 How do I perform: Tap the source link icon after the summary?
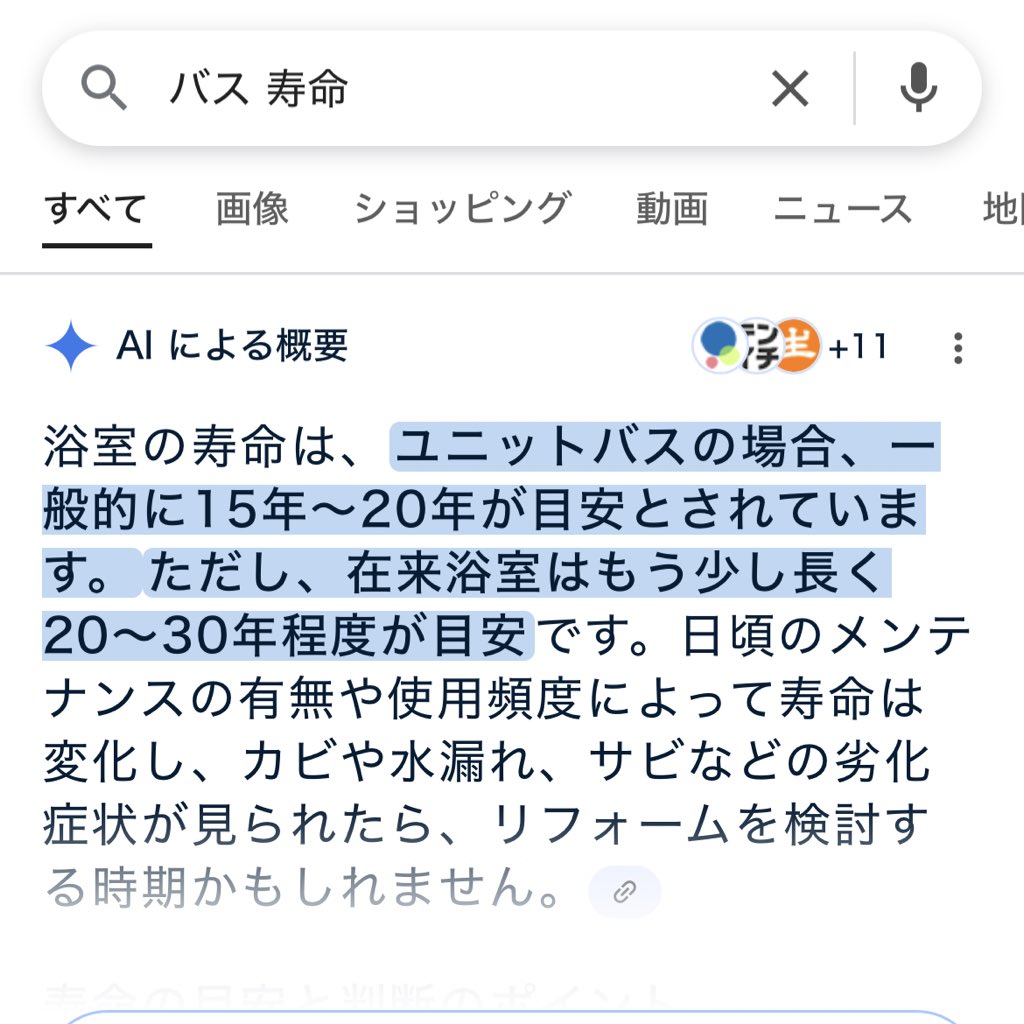[625, 891]
